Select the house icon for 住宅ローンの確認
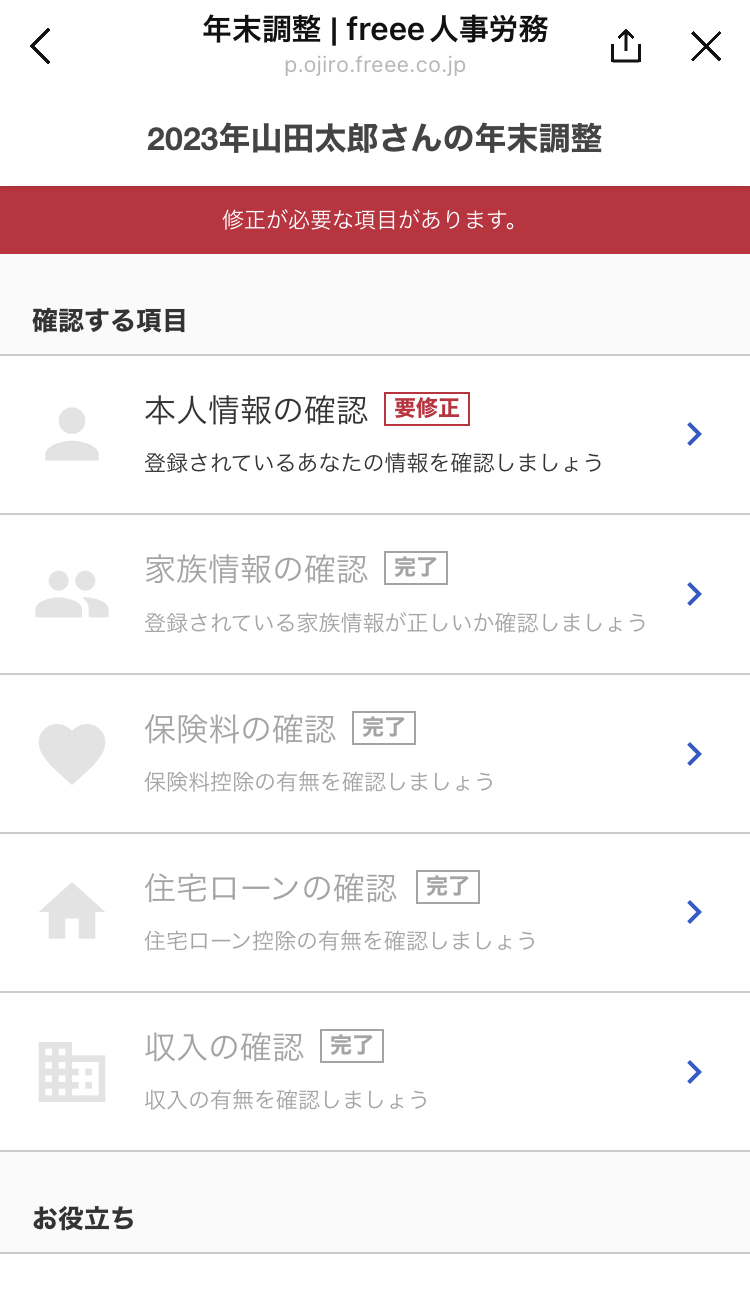 [x=71, y=912]
